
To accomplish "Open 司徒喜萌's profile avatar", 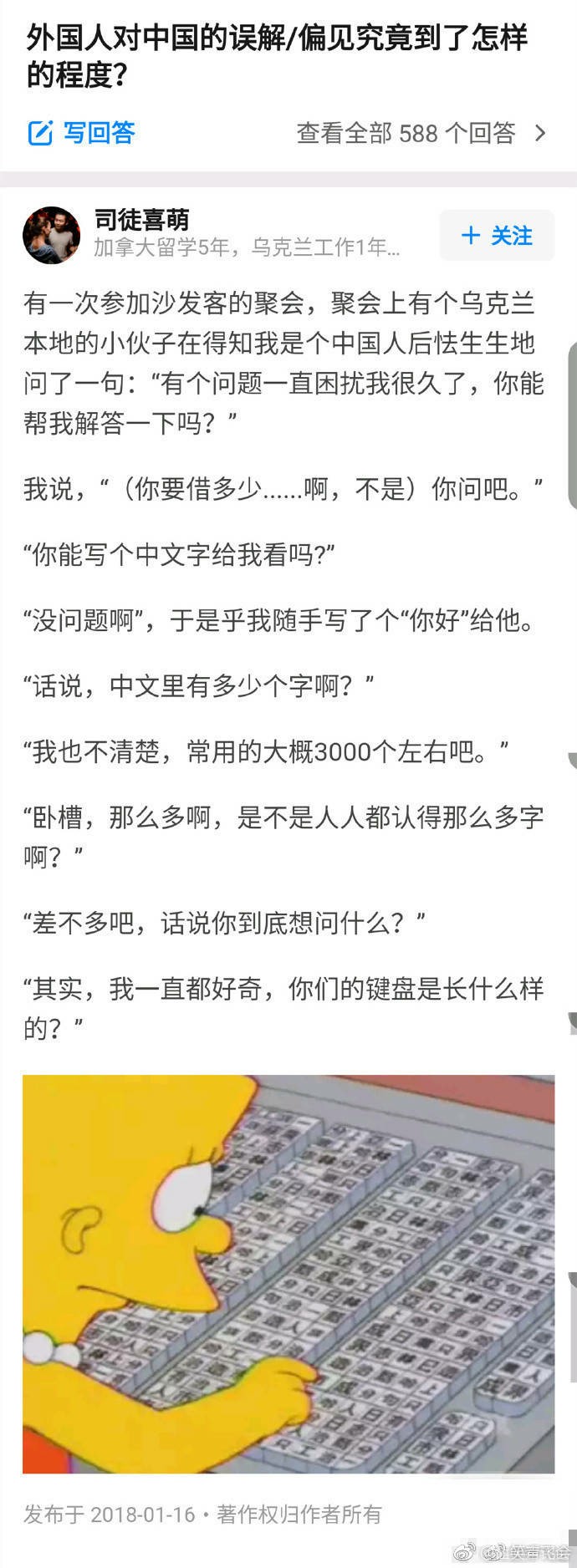I will point(52,235).
